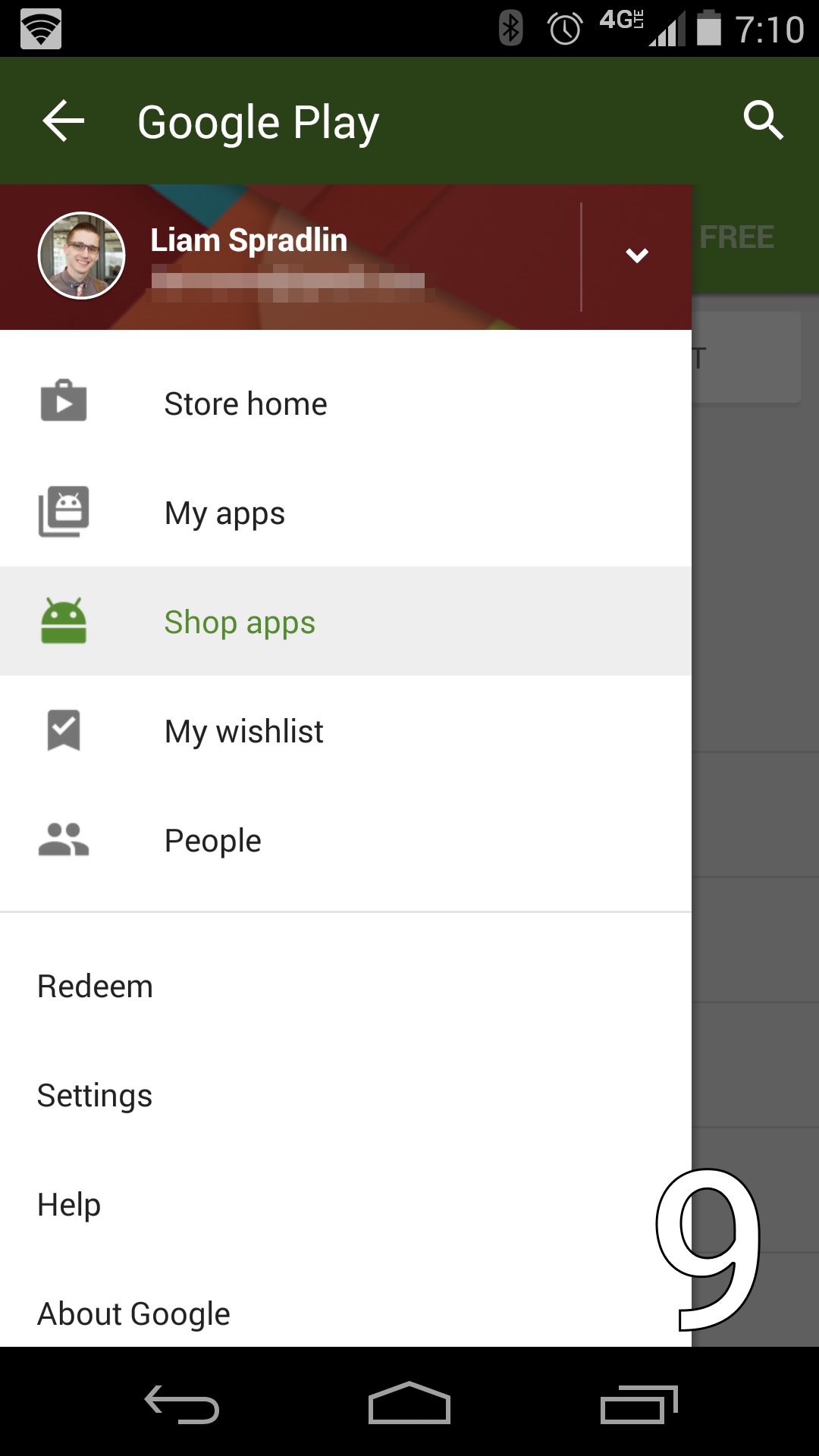Open Liam Spradlin's profile picture
The width and height of the screenshot is (819, 1456).
tap(81, 256)
